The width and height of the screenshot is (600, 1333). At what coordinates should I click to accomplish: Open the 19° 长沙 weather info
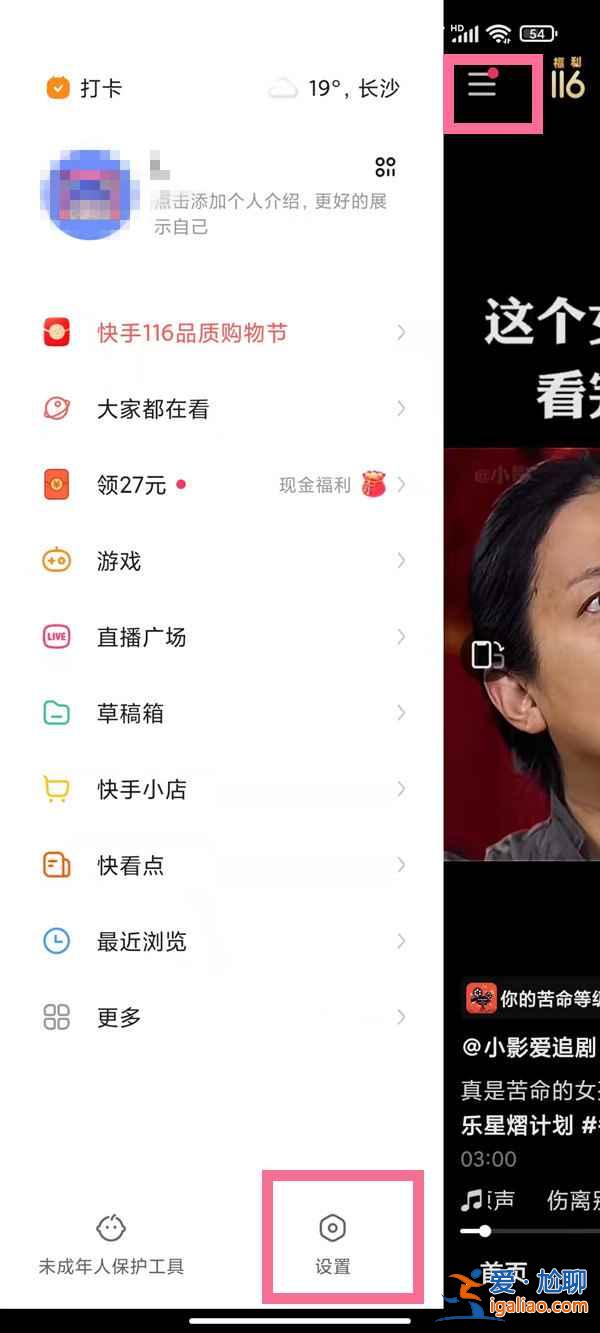point(334,88)
